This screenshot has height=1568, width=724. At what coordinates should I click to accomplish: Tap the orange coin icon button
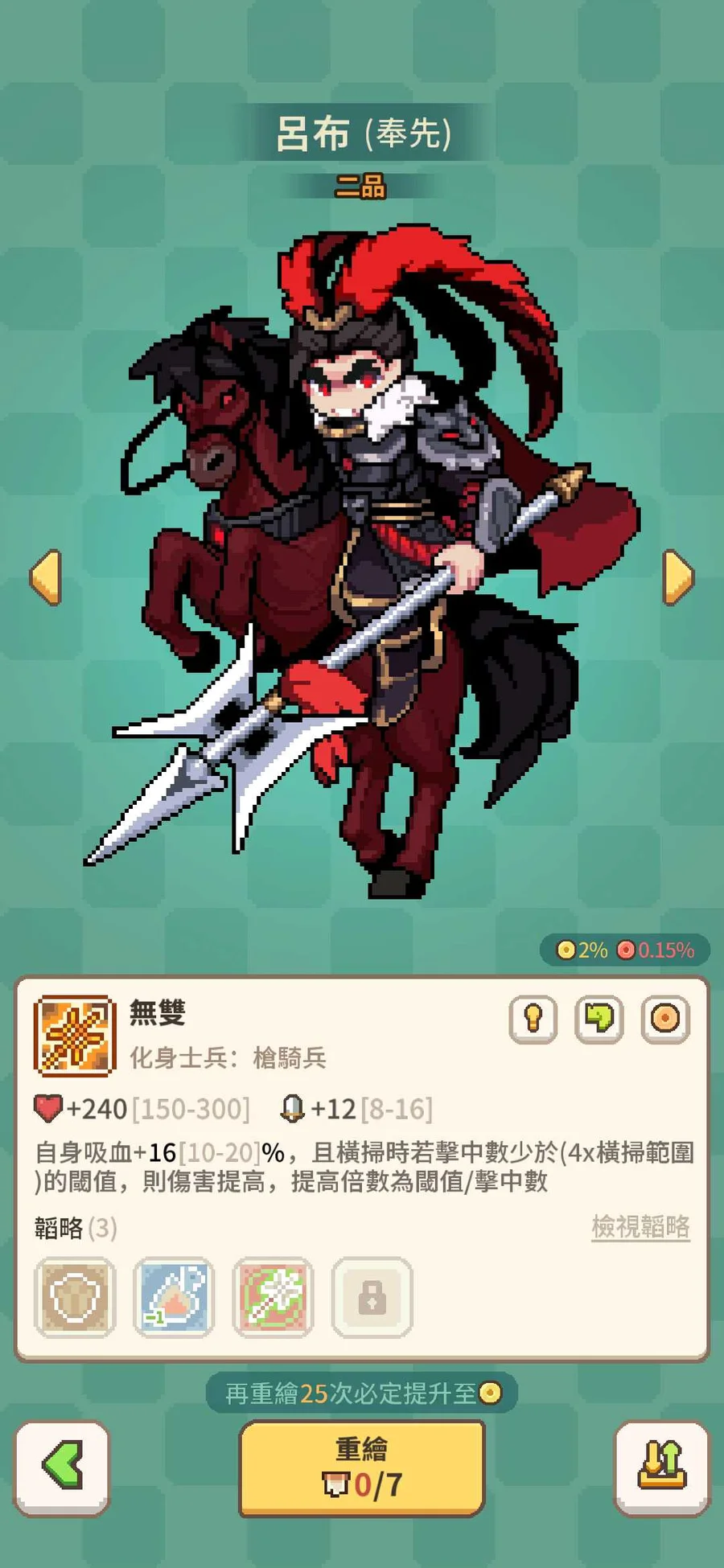pos(664,1019)
